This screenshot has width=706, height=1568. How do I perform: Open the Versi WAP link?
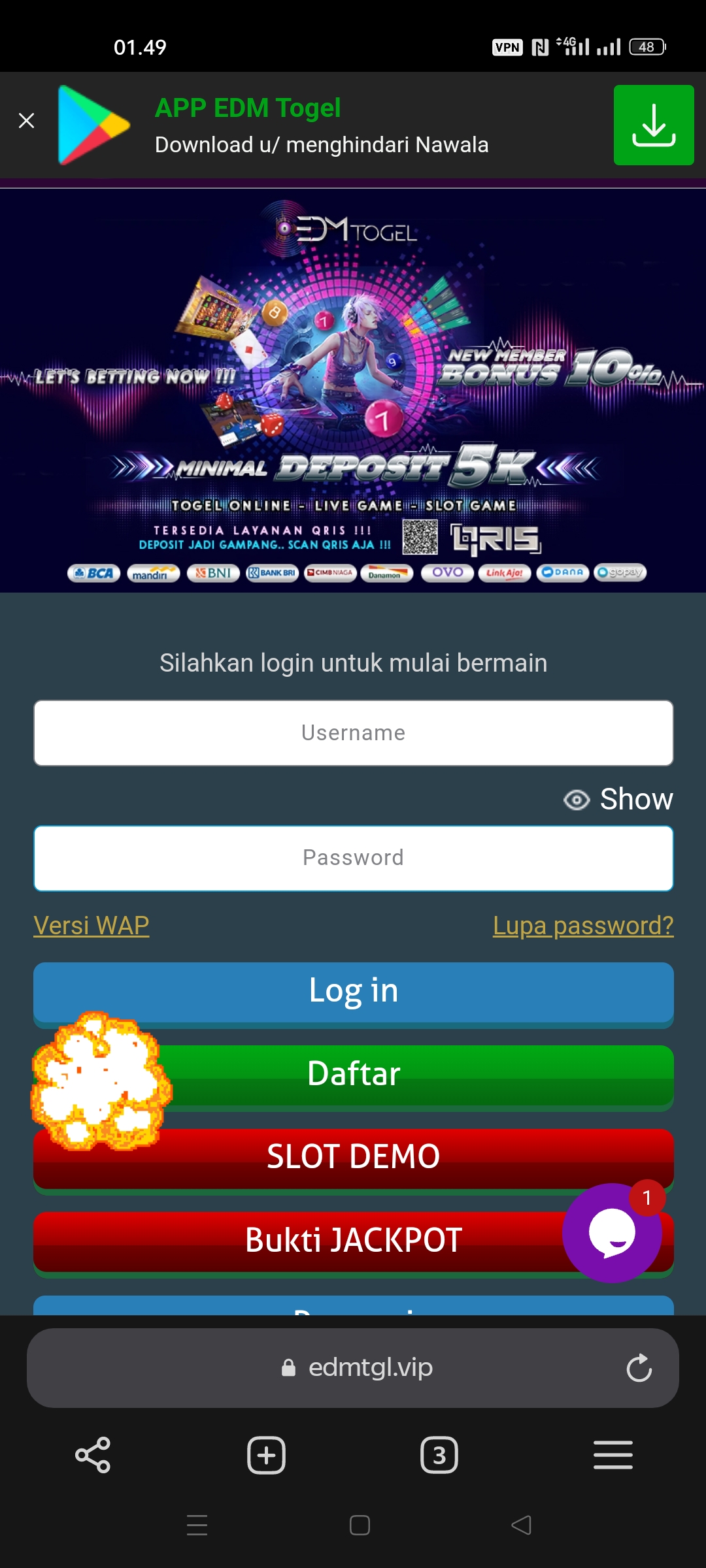(x=92, y=925)
